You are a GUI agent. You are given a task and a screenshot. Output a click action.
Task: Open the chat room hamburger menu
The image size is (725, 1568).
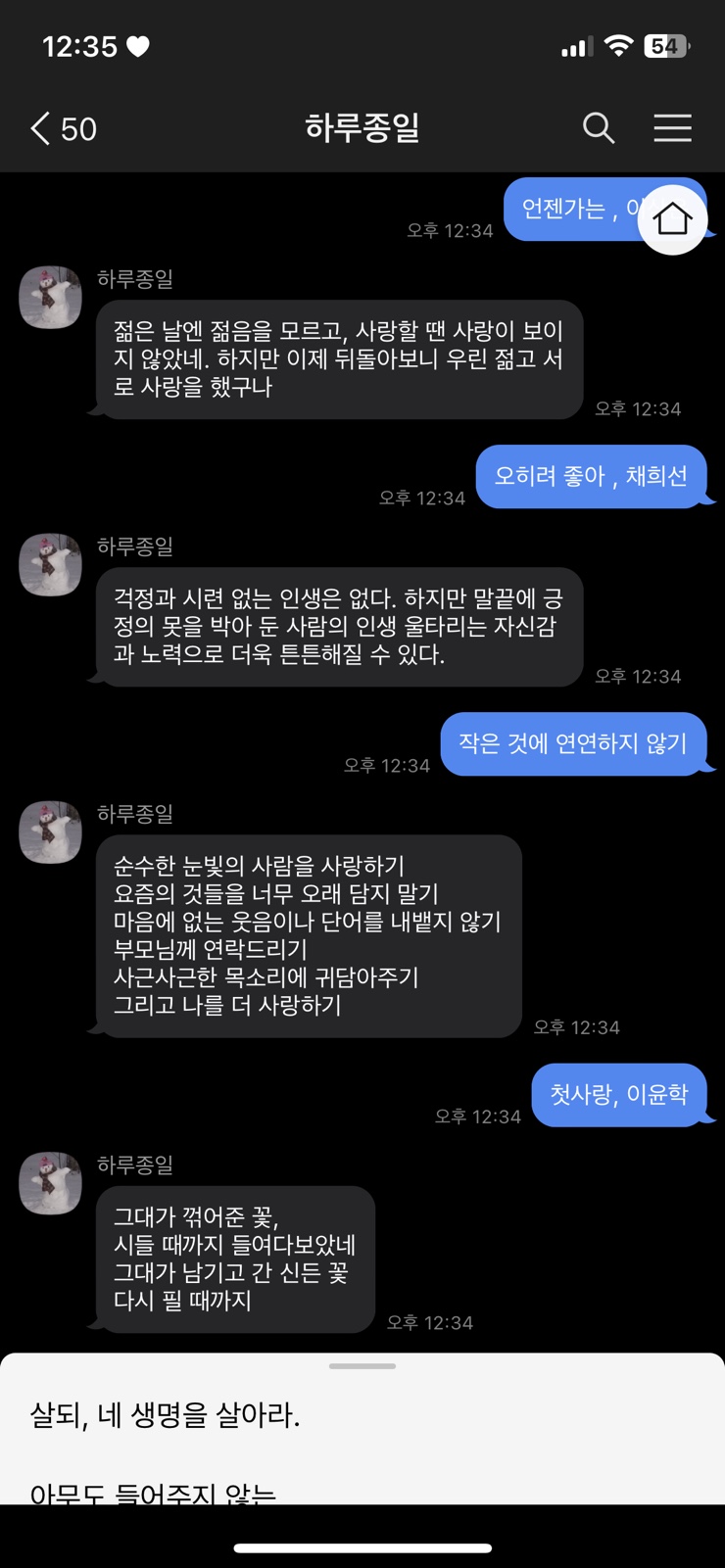coord(672,128)
